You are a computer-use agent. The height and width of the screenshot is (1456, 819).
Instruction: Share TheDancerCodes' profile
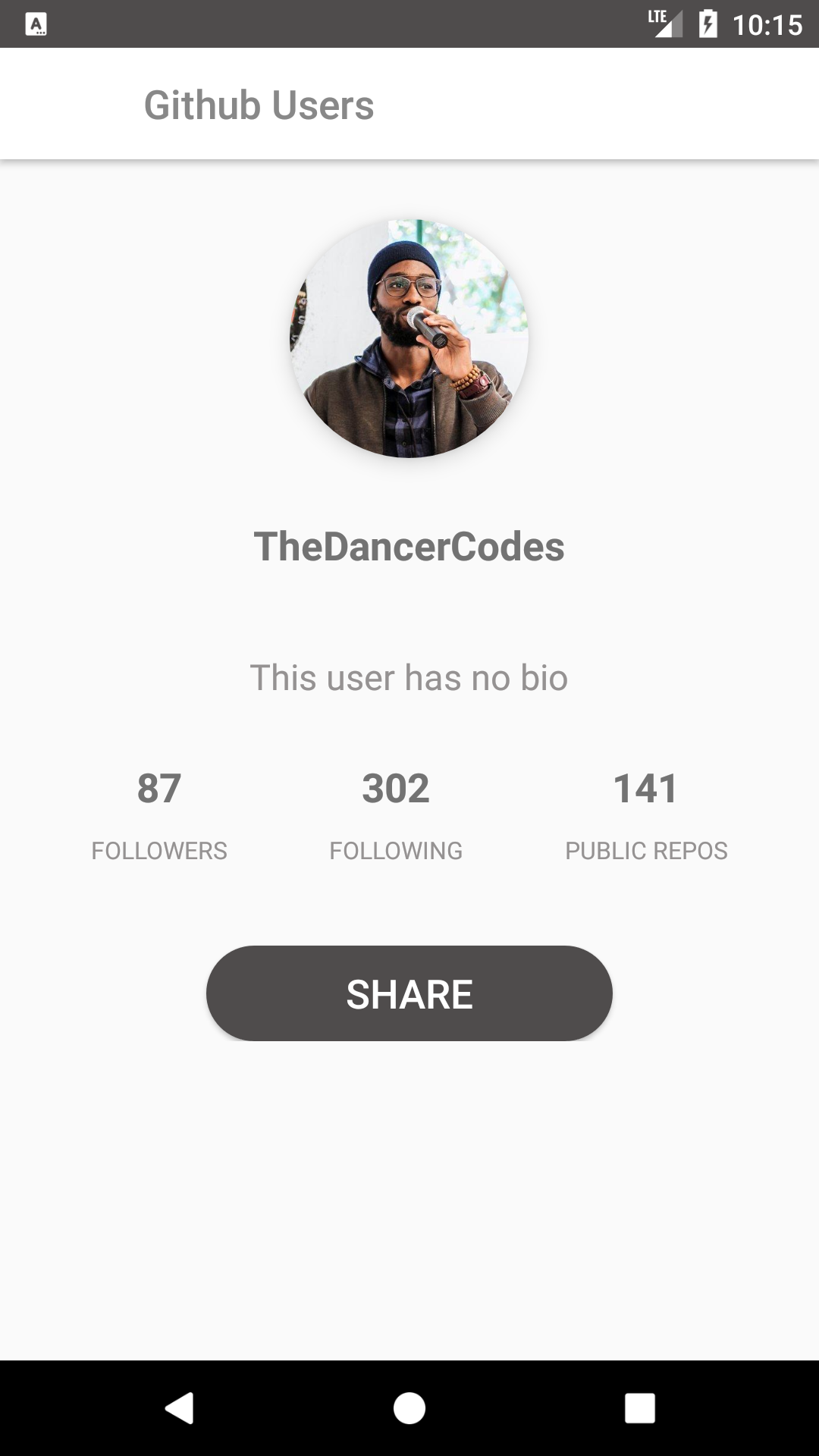click(409, 993)
